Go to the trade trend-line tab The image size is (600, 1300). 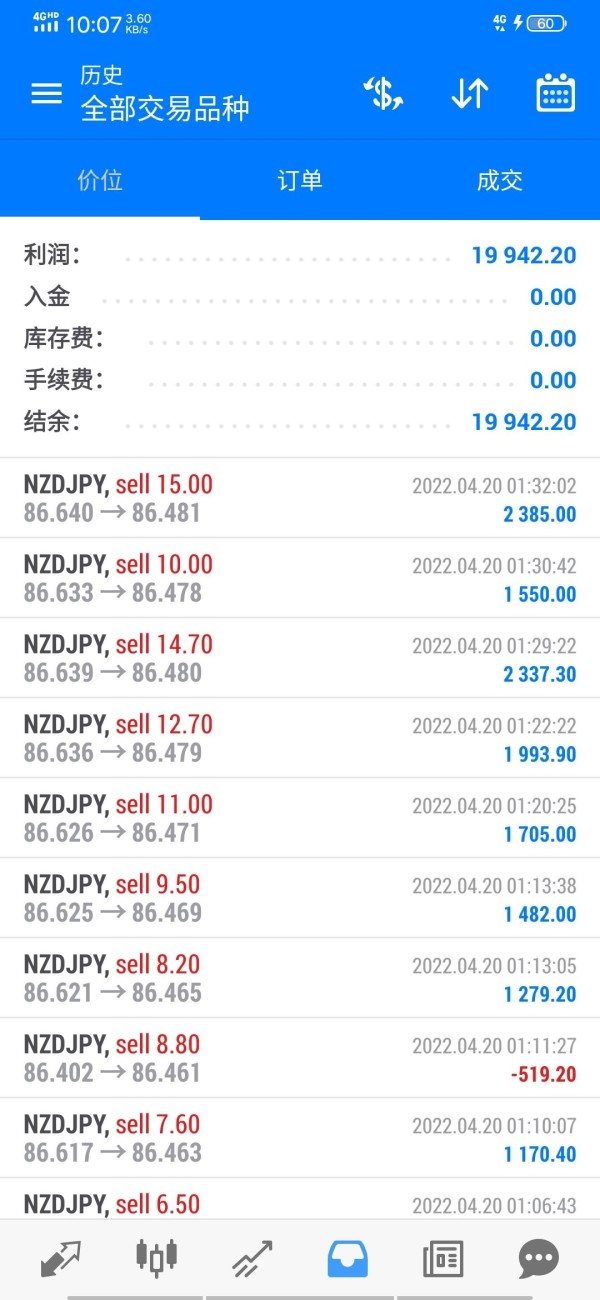pos(252,1258)
